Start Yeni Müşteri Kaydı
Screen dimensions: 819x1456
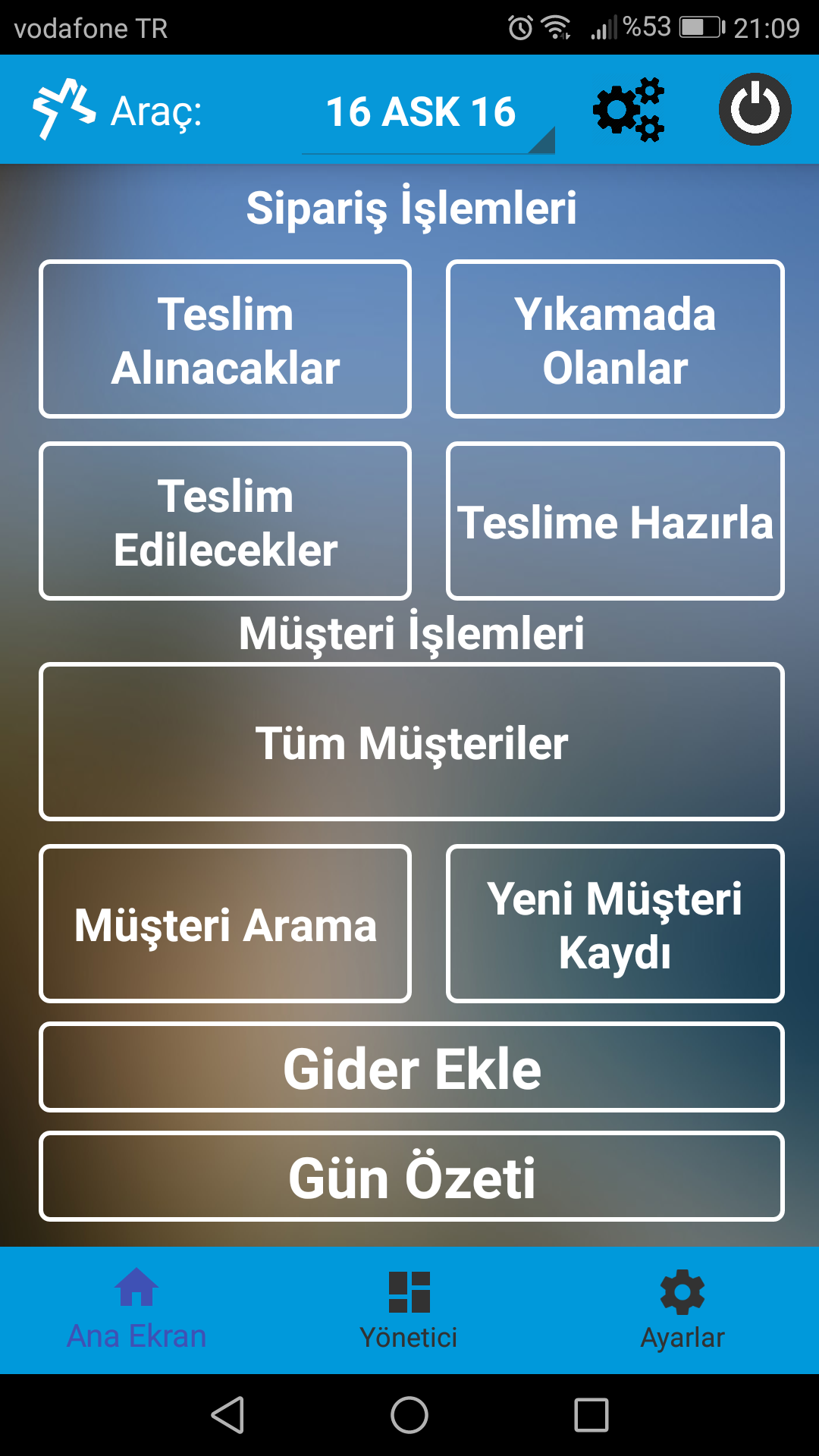pos(615,924)
